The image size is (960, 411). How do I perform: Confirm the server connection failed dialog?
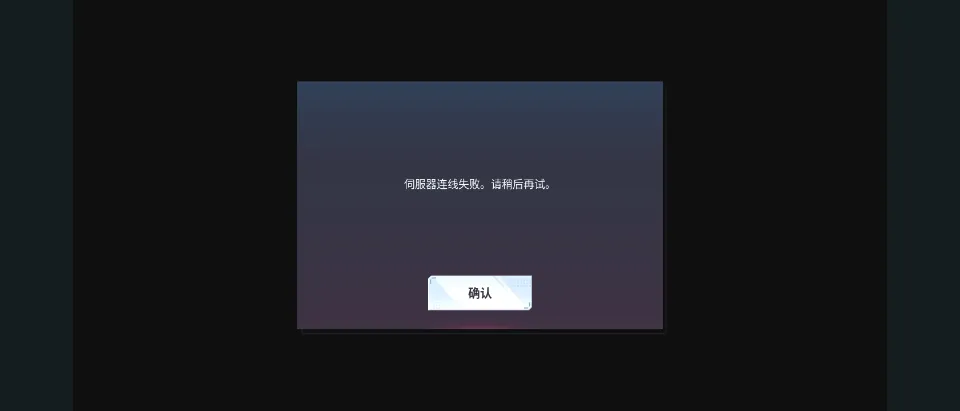click(x=480, y=293)
